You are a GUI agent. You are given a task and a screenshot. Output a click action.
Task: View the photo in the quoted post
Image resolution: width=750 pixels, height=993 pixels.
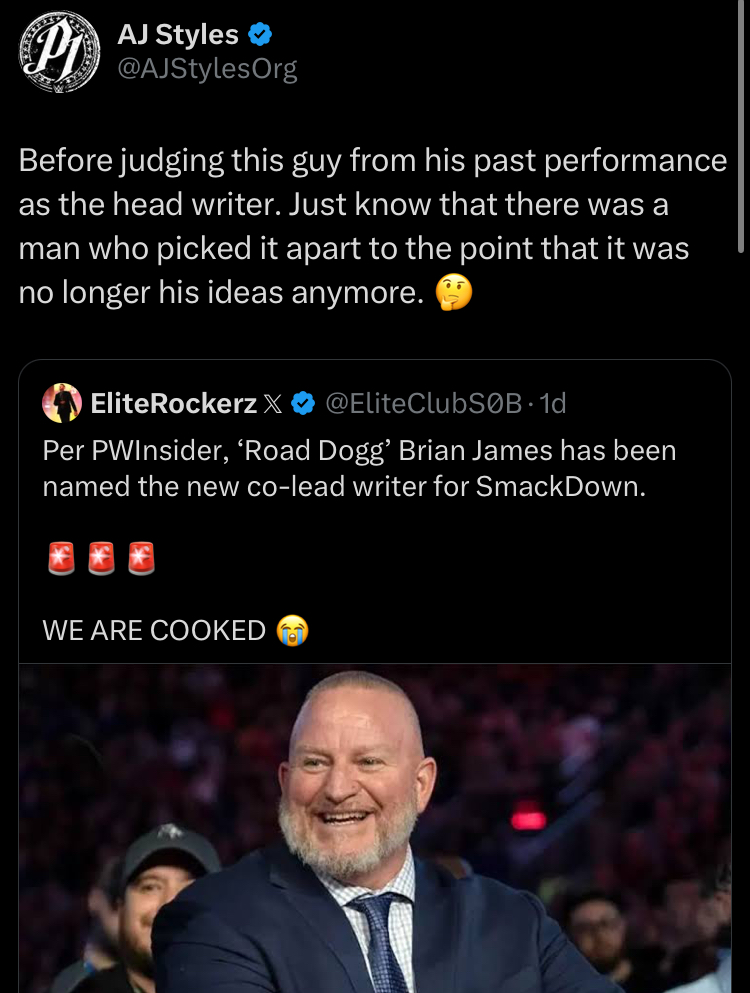[375, 828]
